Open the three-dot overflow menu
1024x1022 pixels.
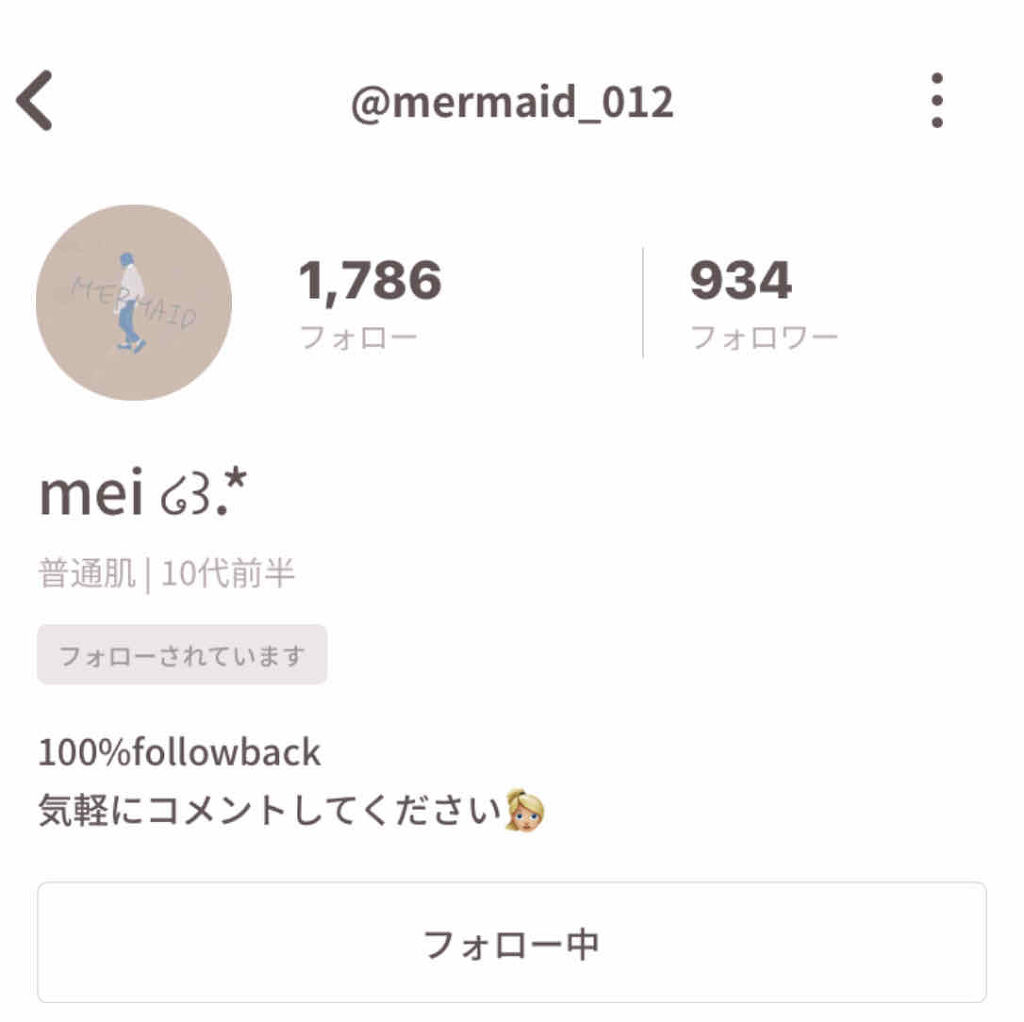[x=936, y=101]
